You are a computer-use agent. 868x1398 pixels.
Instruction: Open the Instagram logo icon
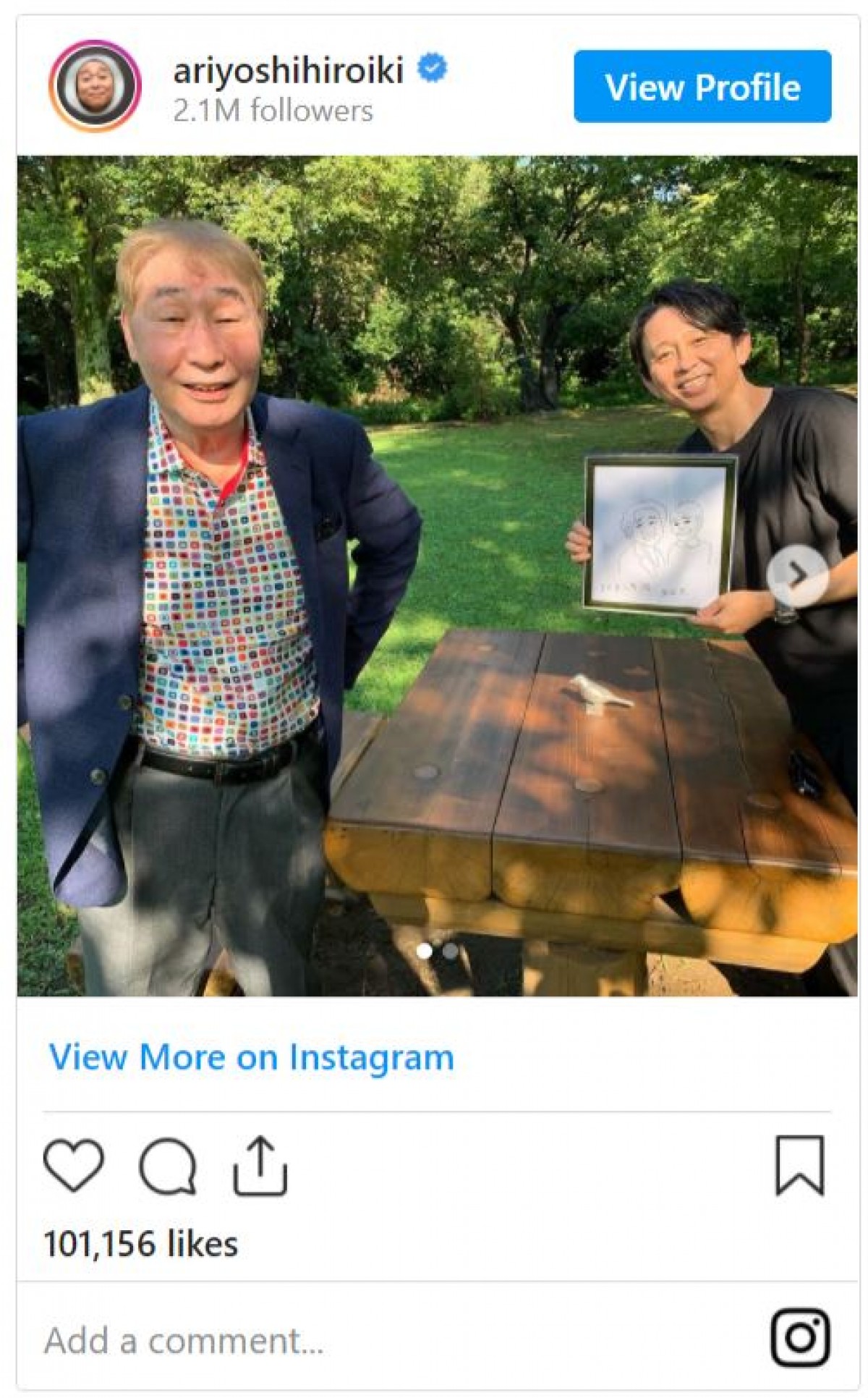800,1337
